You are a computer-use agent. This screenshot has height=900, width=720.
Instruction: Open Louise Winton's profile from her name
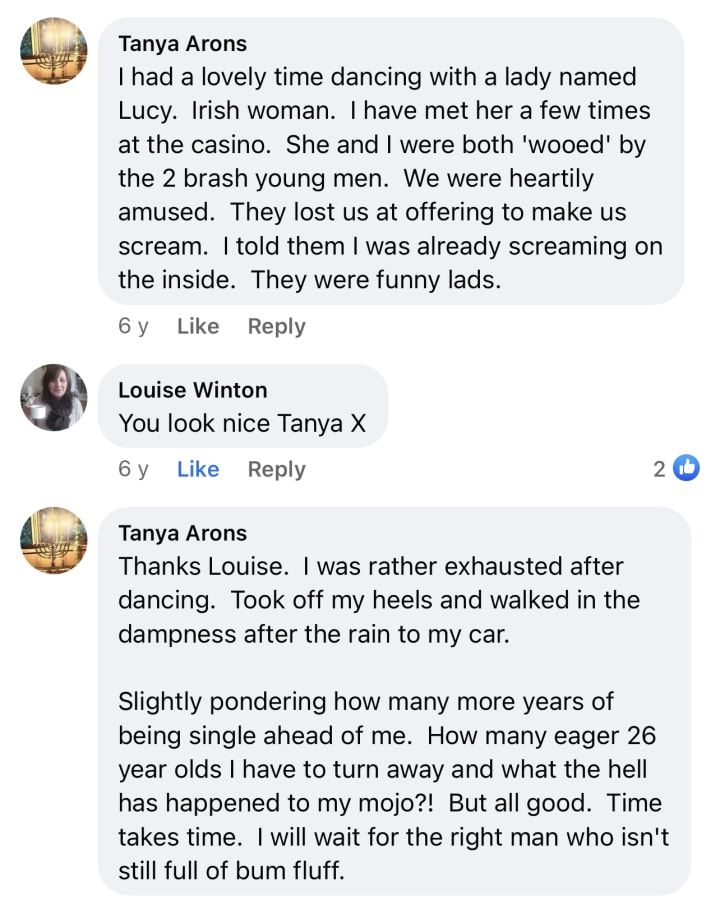coord(193,390)
